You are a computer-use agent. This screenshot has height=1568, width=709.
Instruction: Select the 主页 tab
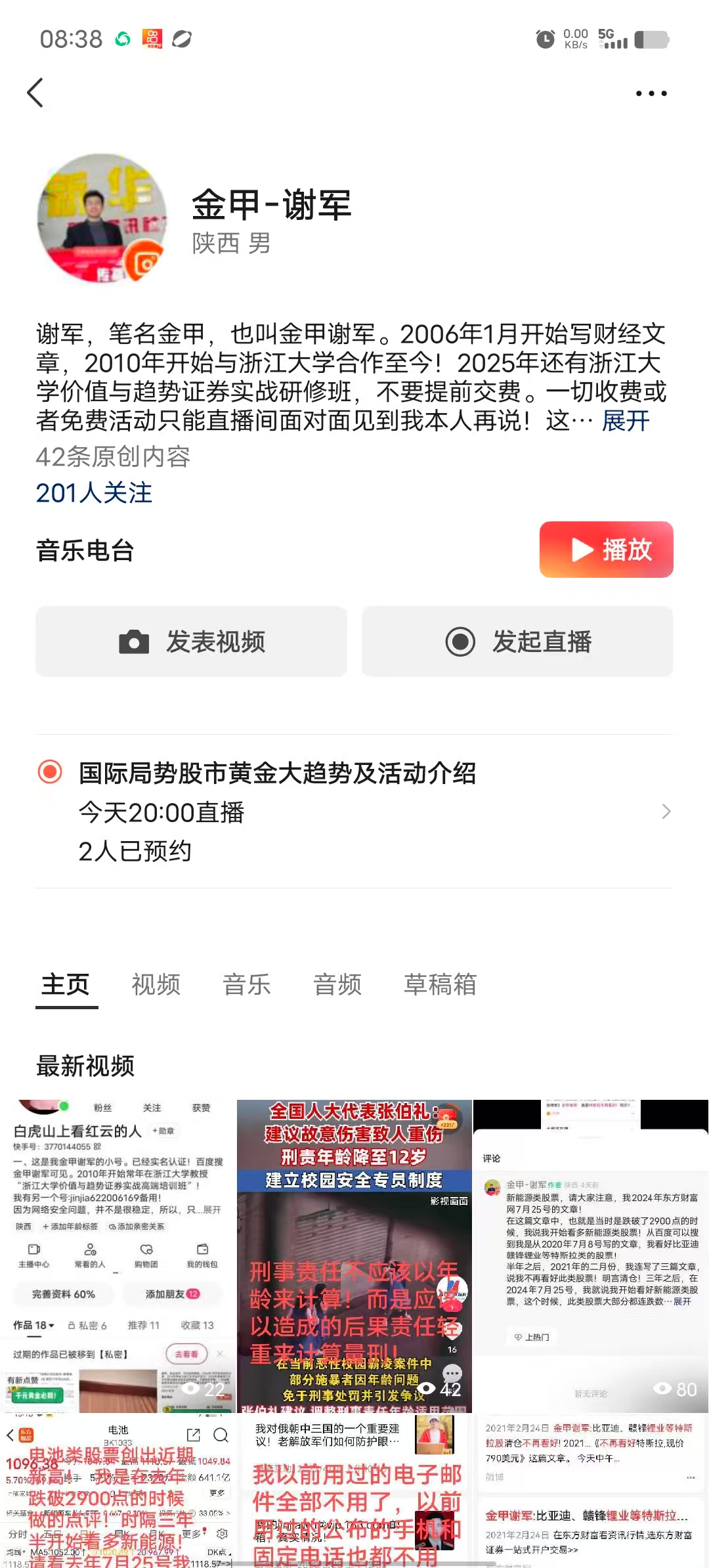click(x=66, y=984)
